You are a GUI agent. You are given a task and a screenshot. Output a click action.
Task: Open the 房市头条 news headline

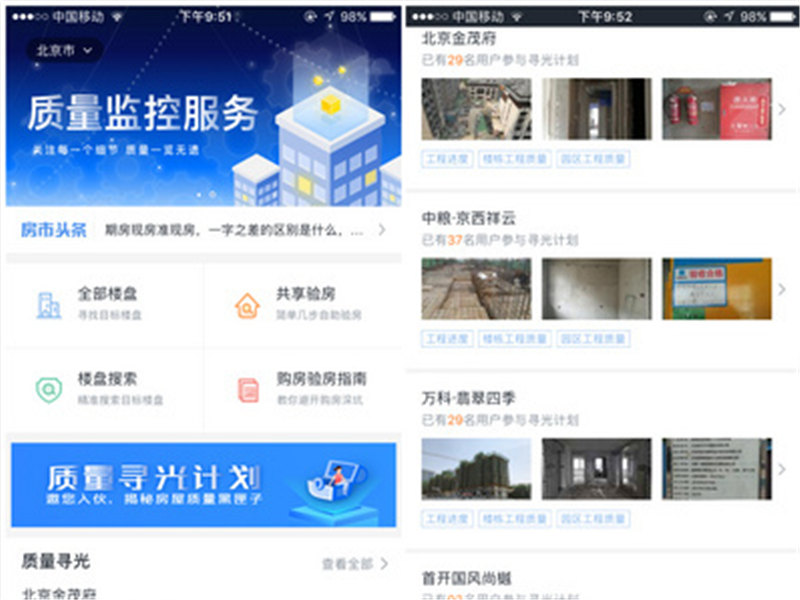pyautogui.click(x=200, y=231)
